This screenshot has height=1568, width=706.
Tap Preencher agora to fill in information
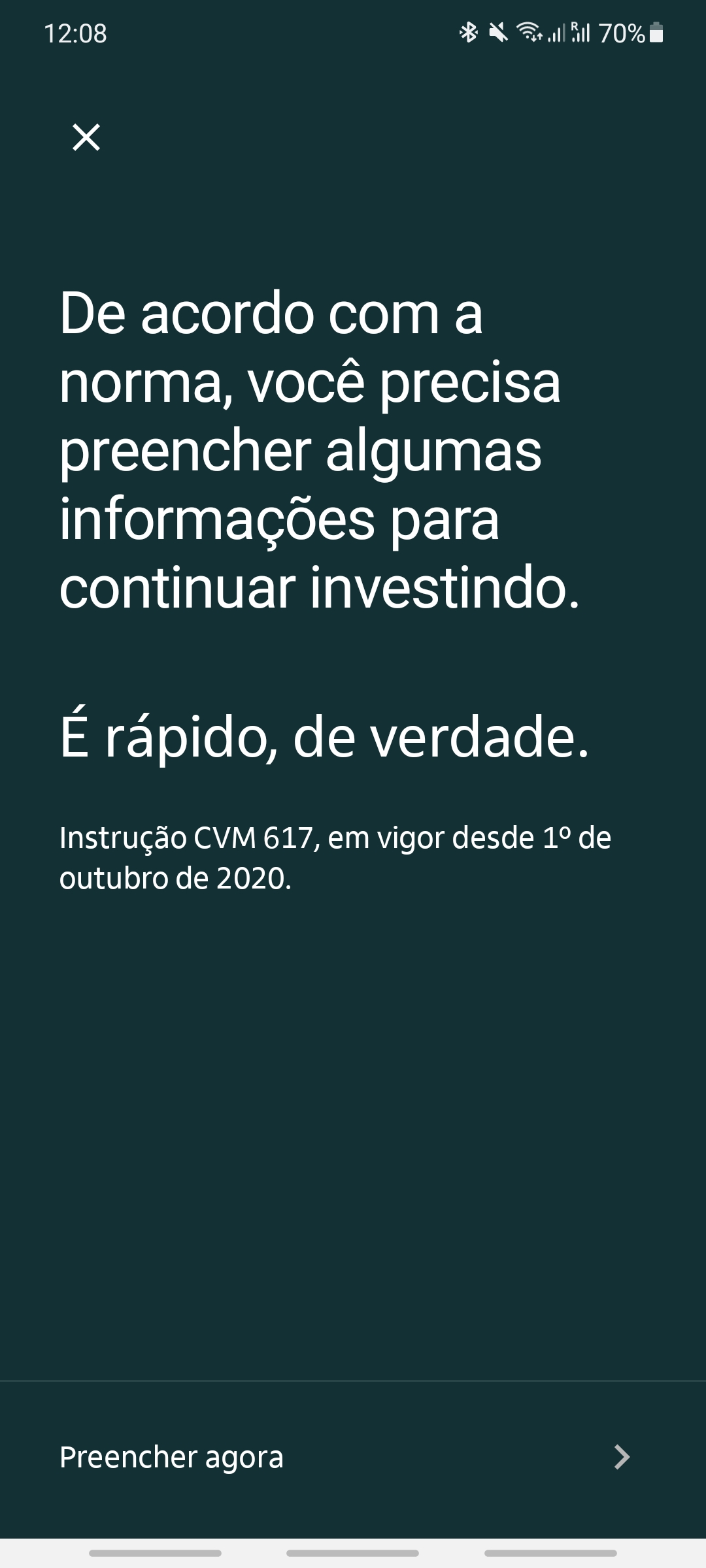tap(345, 1457)
